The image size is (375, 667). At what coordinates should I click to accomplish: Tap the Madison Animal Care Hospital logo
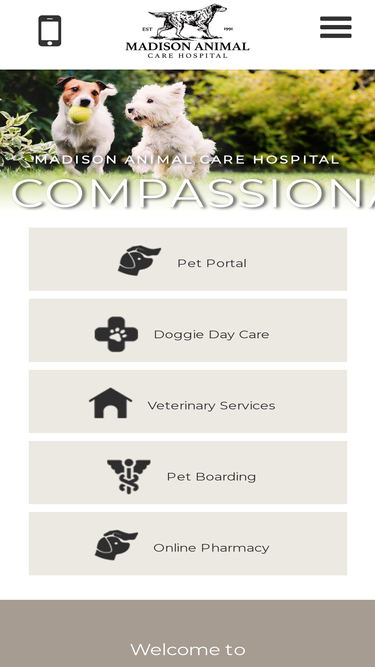click(188, 31)
